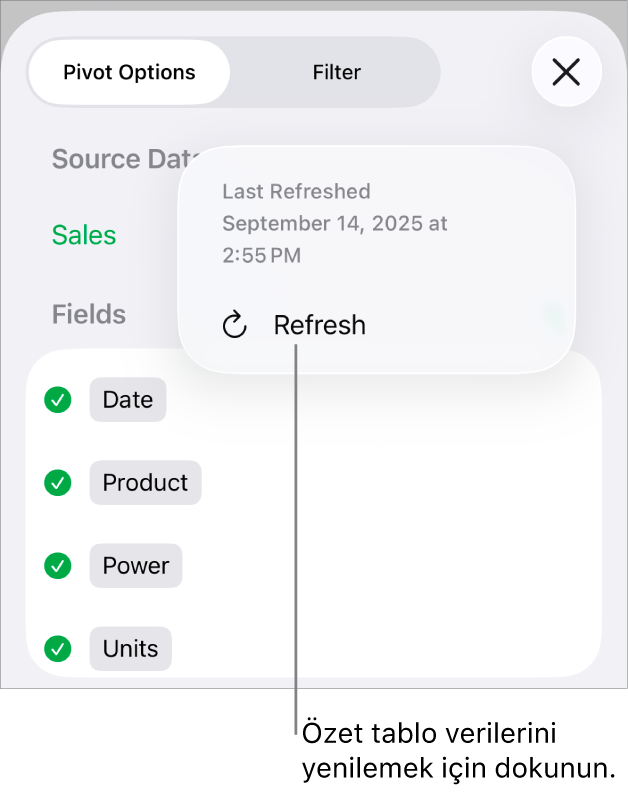Image resolution: width=628 pixels, height=798 pixels.
Task: Toggle the Units field checkbox
Action: [58, 649]
